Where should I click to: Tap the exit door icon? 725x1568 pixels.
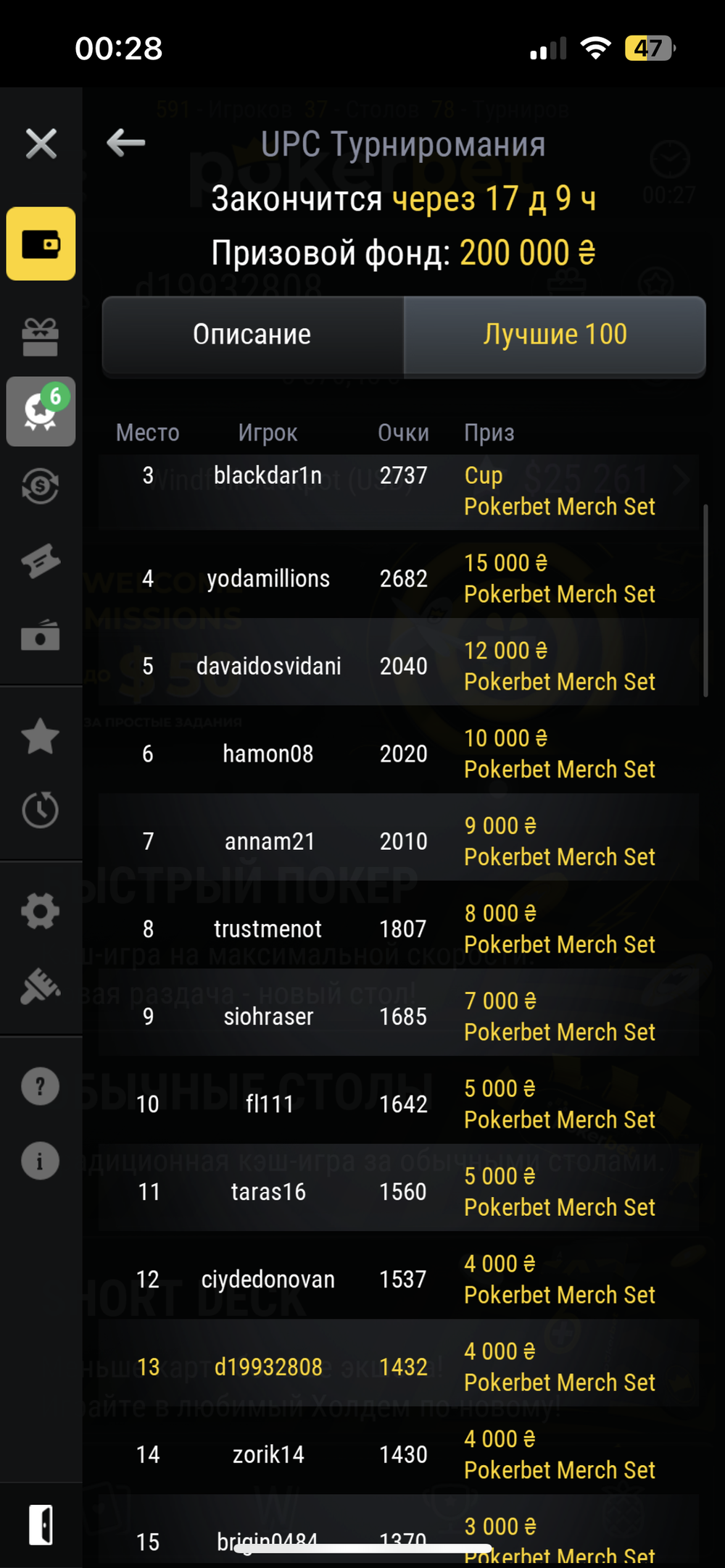41,1525
